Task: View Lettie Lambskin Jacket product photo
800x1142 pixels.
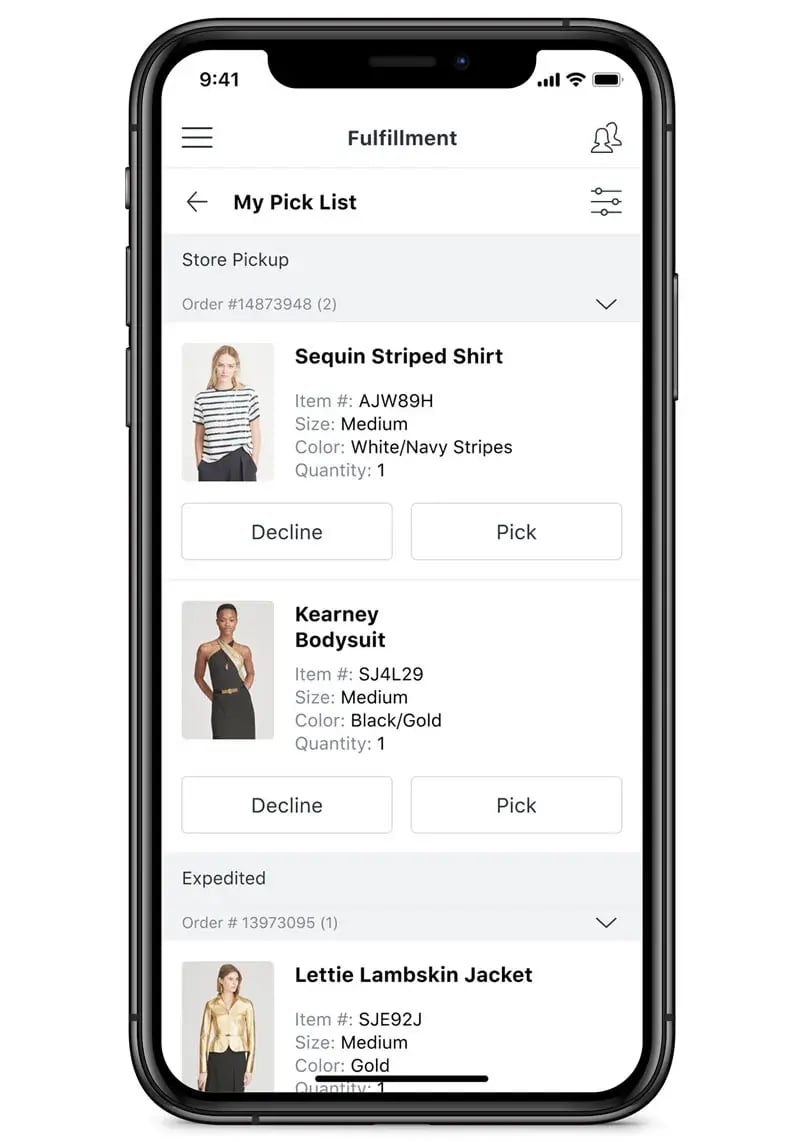Action: (228, 1025)
